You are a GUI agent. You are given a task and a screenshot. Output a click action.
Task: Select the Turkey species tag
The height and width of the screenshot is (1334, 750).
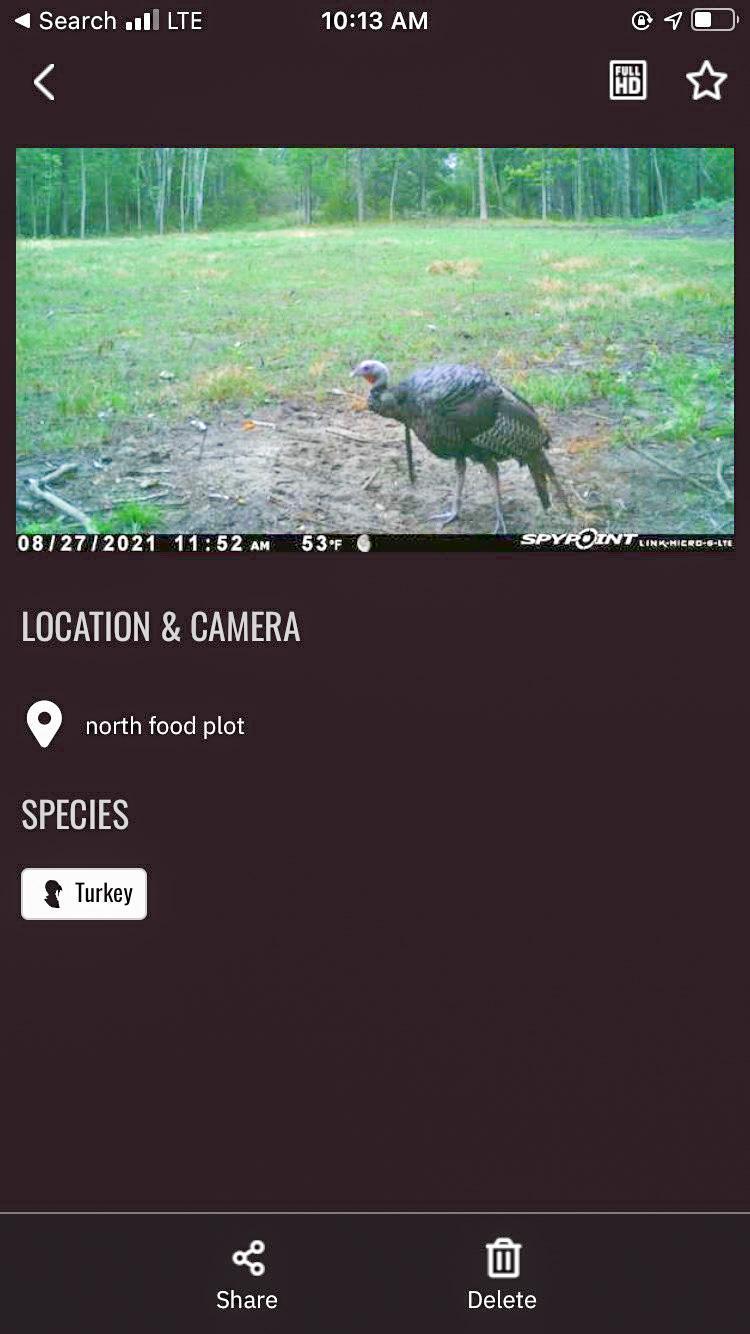[x=84, y=893]
